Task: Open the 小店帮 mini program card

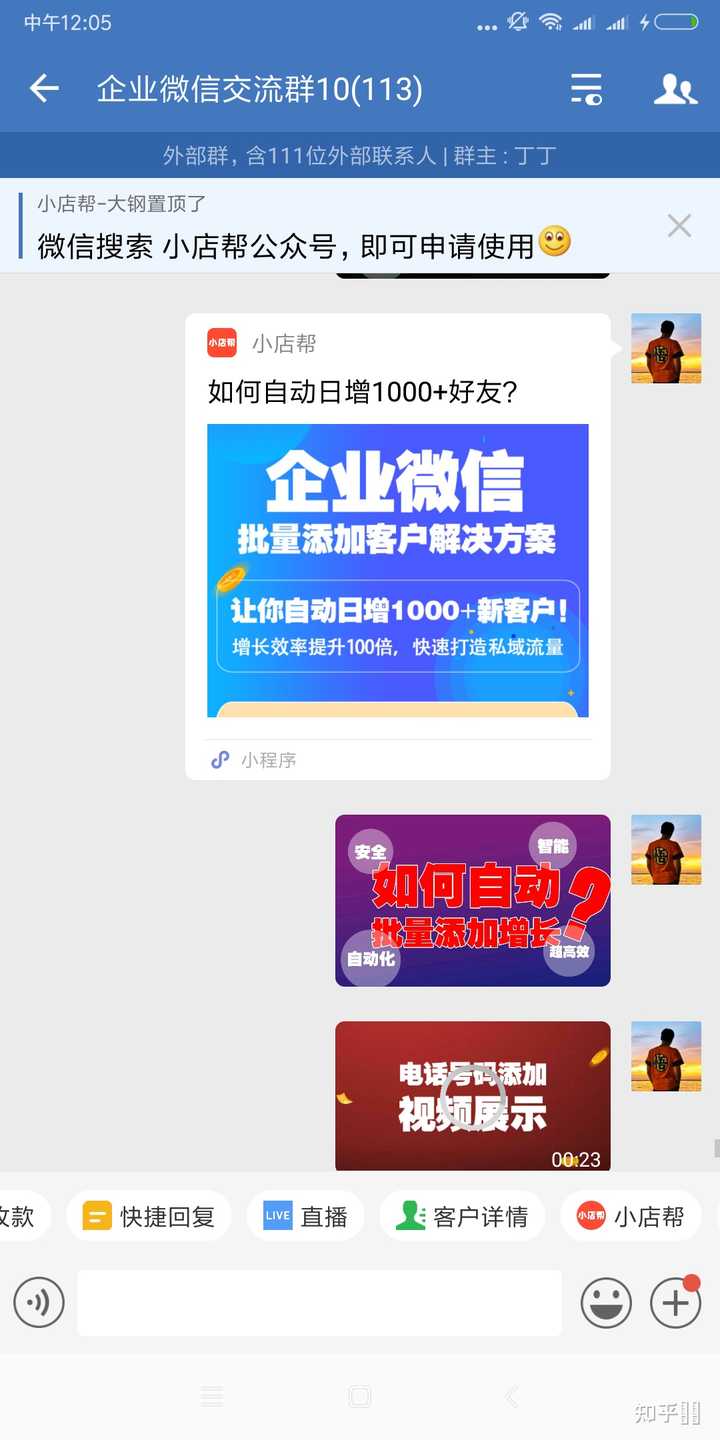Action: 397,546
